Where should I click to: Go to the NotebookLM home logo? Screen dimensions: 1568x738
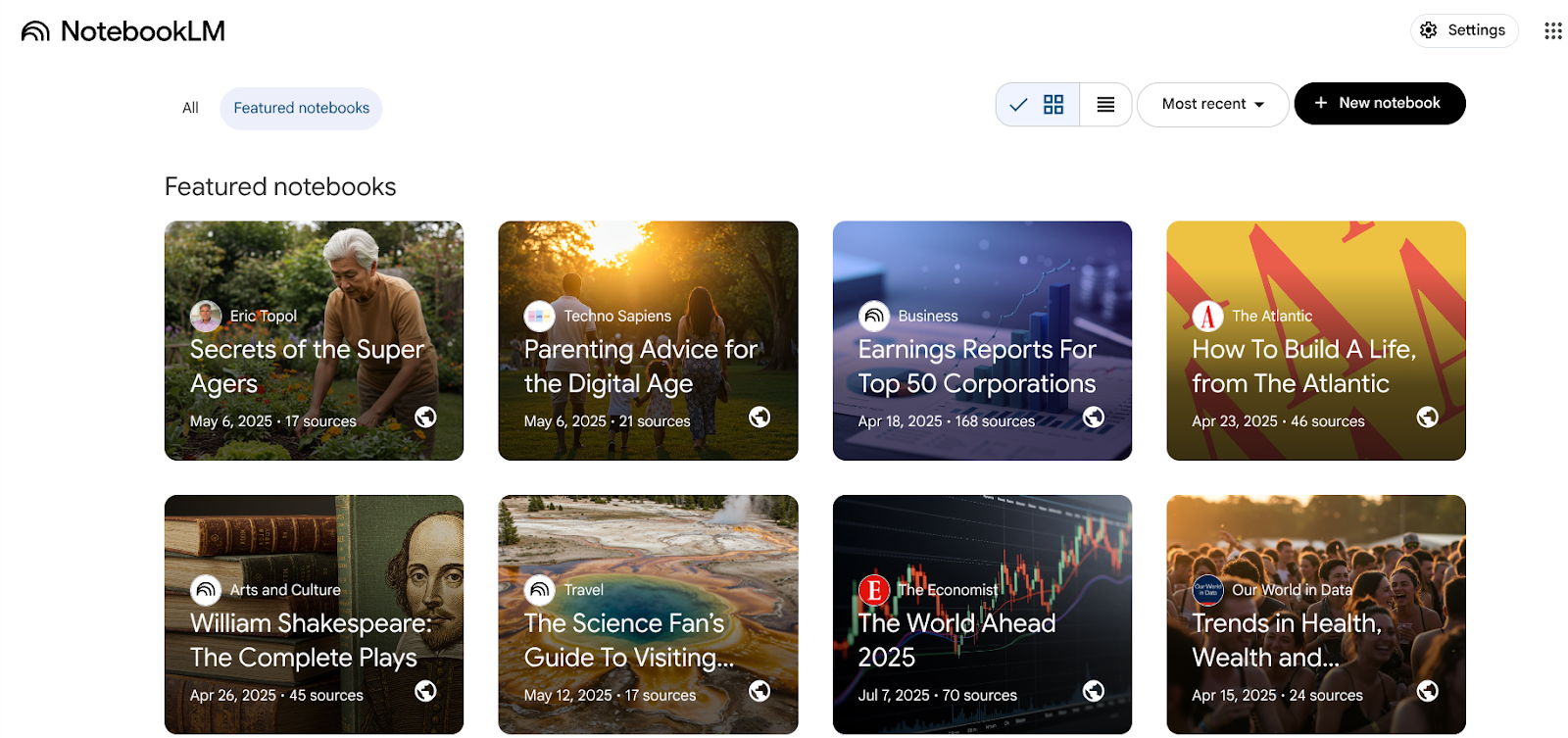pyautogui.click(x=123, y=31)
